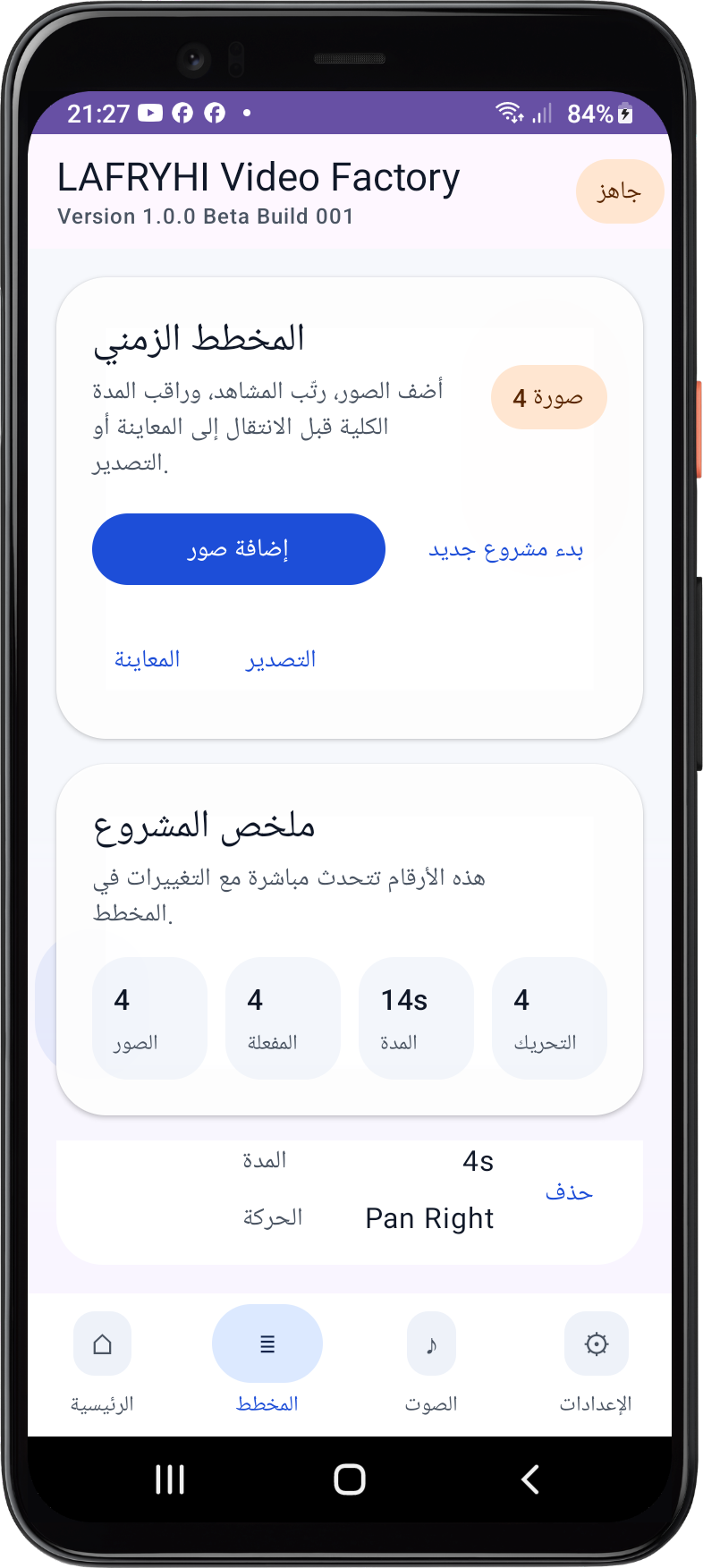Open the الإعدادات settings tab
Image resolution: width=703 pixels, height=1568 pixels.
point(596,1362)
